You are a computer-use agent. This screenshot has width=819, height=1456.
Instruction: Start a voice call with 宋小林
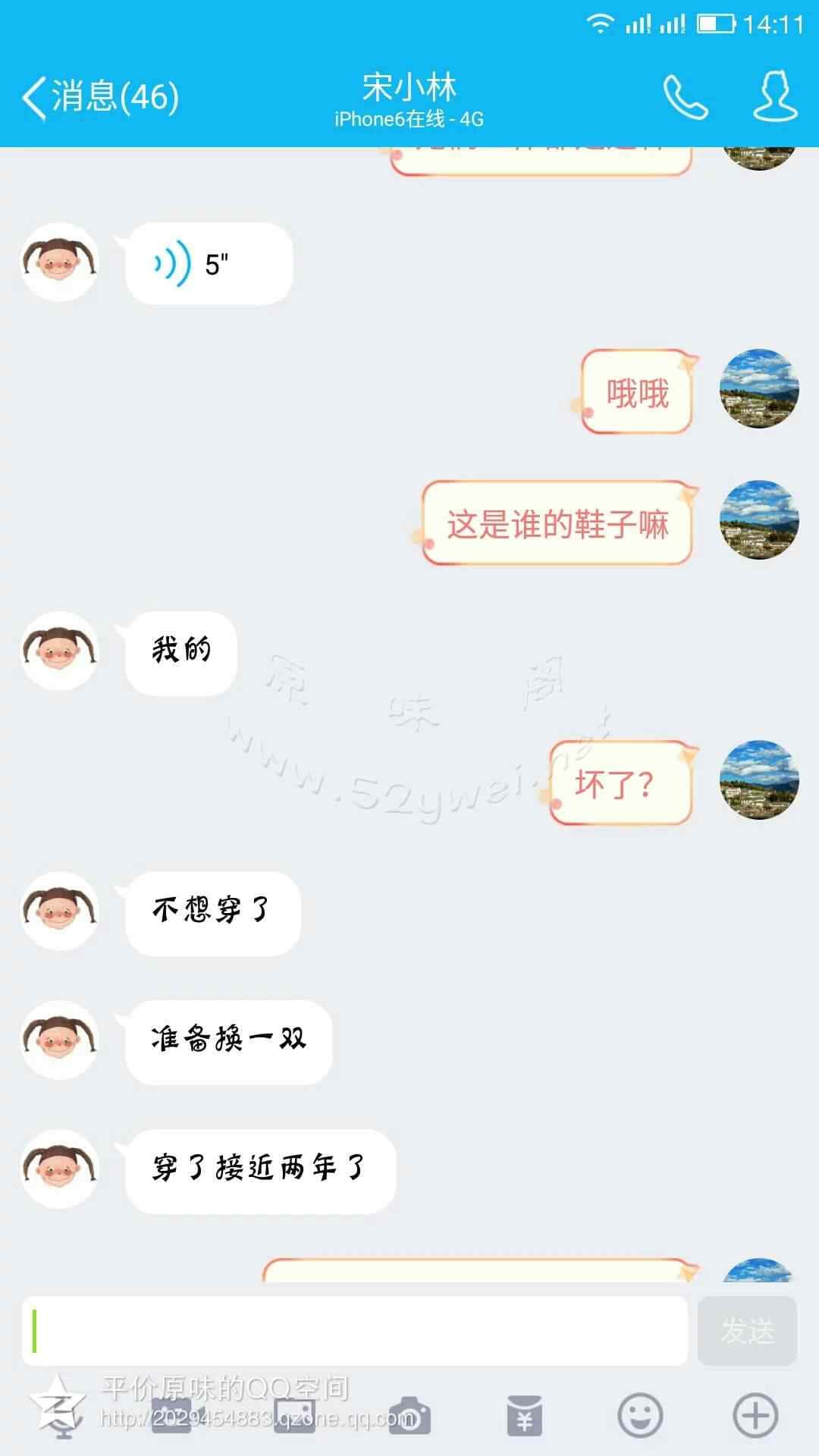(686, 97)
